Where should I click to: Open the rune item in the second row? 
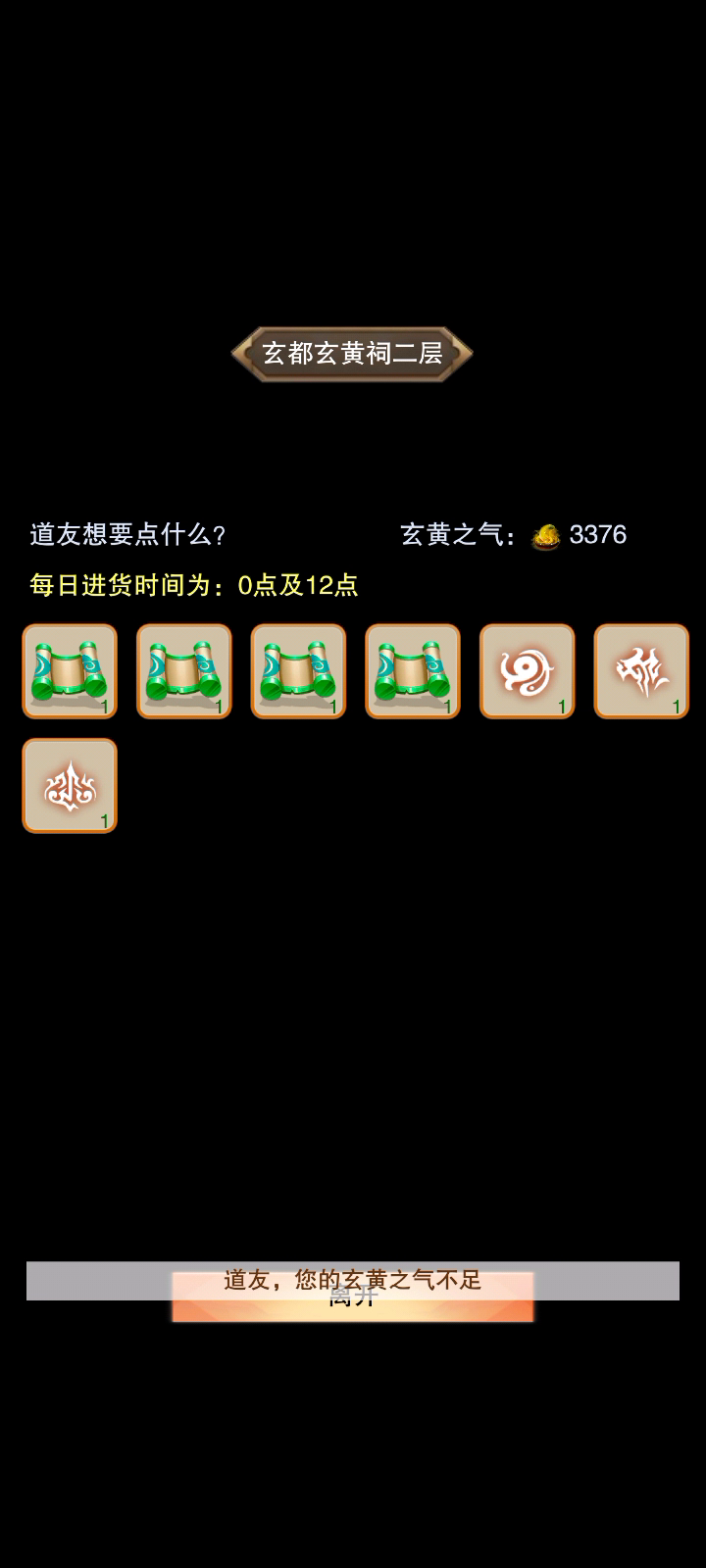[x=70, y=786]
